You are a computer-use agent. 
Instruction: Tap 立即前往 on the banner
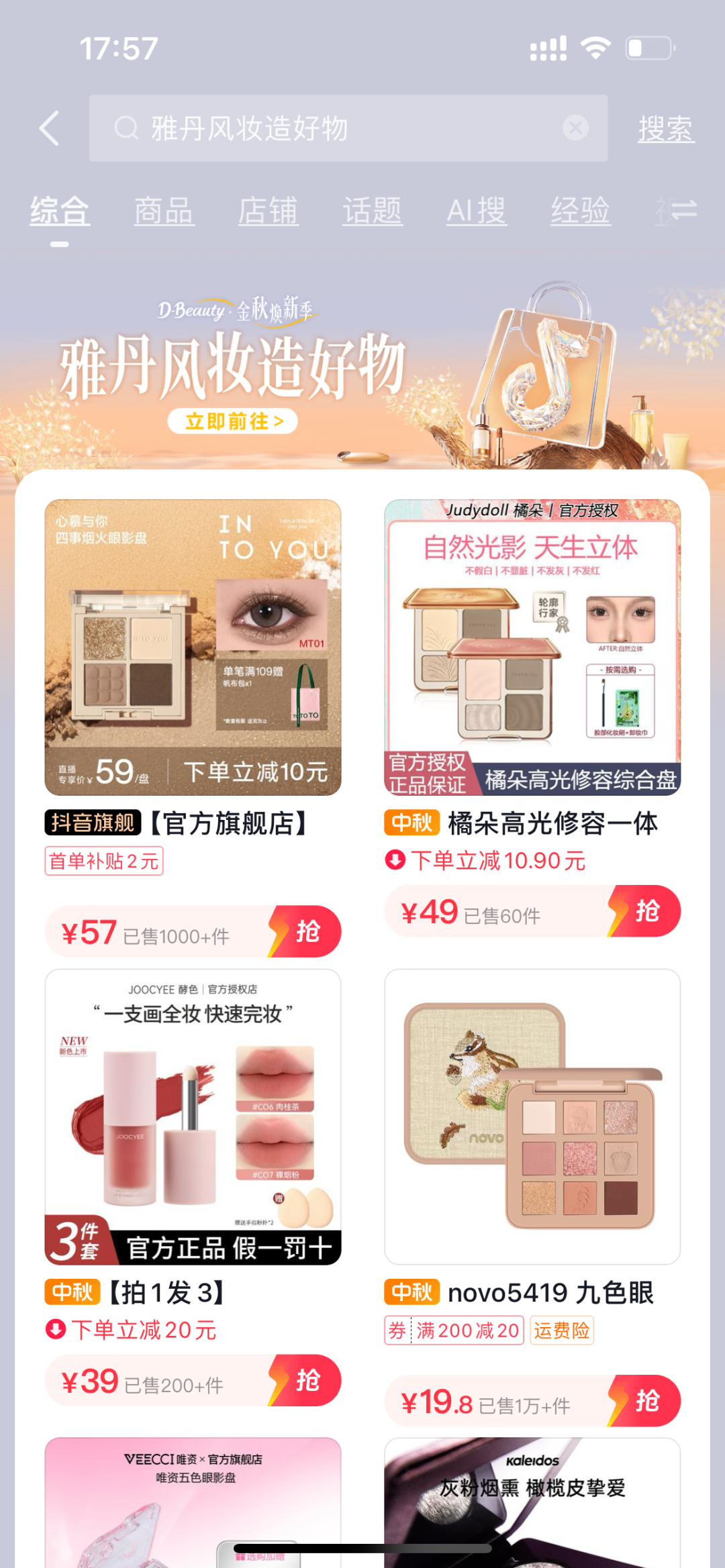233,421
